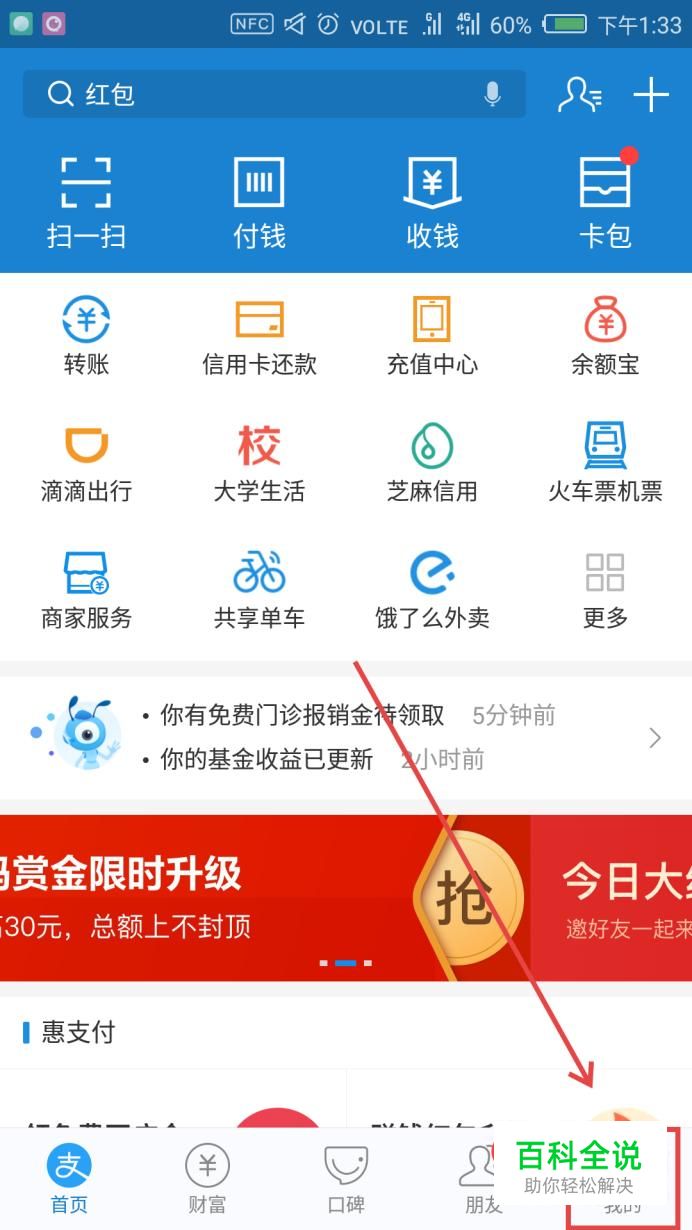Screen dimensions: 692x1230
Task: Open the contacts icon in header
Action: click(579, 95)
